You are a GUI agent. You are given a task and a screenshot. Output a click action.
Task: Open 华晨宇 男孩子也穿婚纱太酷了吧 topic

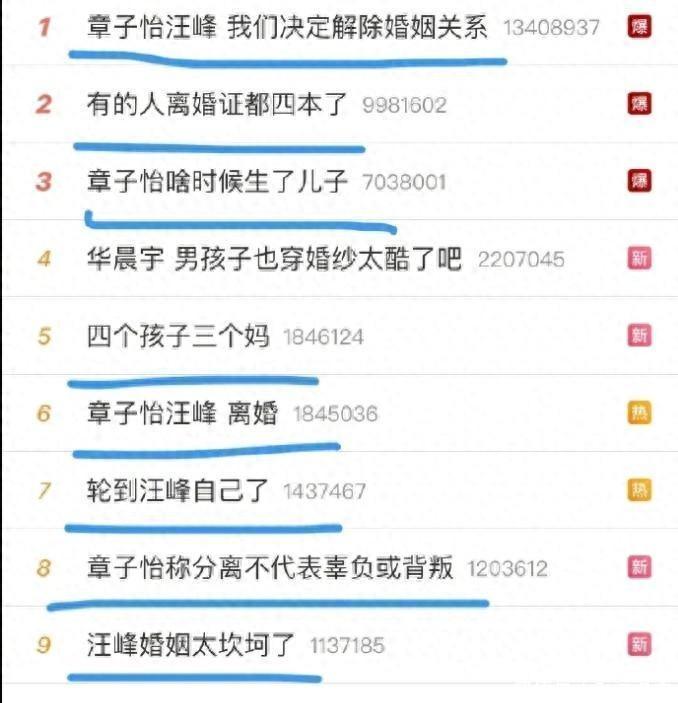pyautogui.click(x=274, y=259)
